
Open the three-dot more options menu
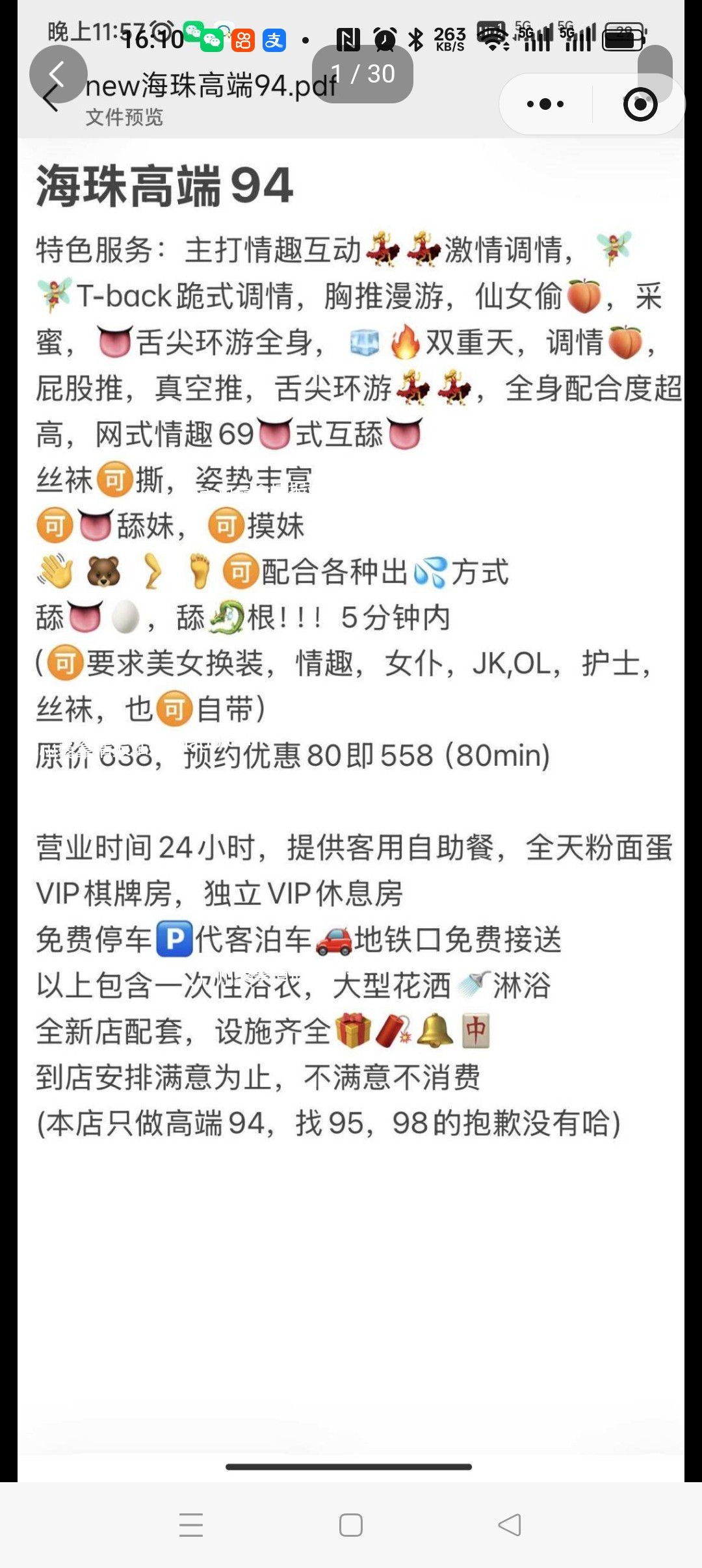[545, 104]
